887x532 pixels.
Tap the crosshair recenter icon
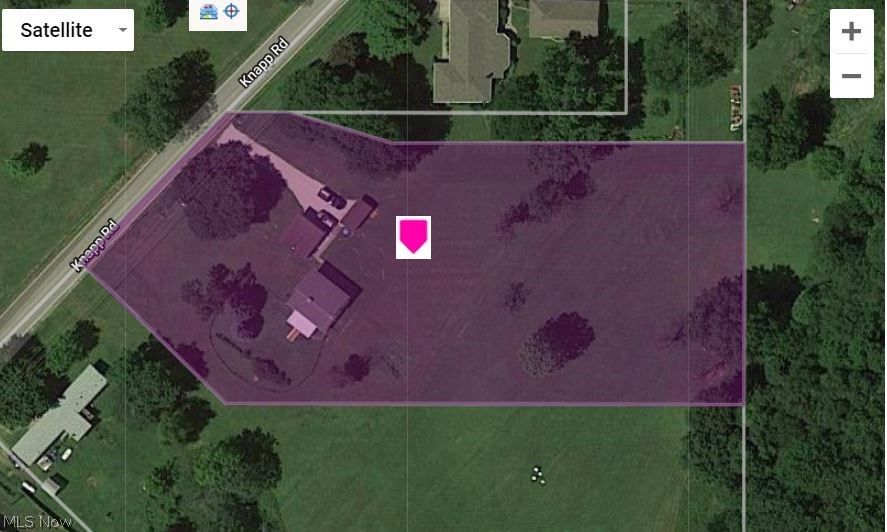pos(231,12)
